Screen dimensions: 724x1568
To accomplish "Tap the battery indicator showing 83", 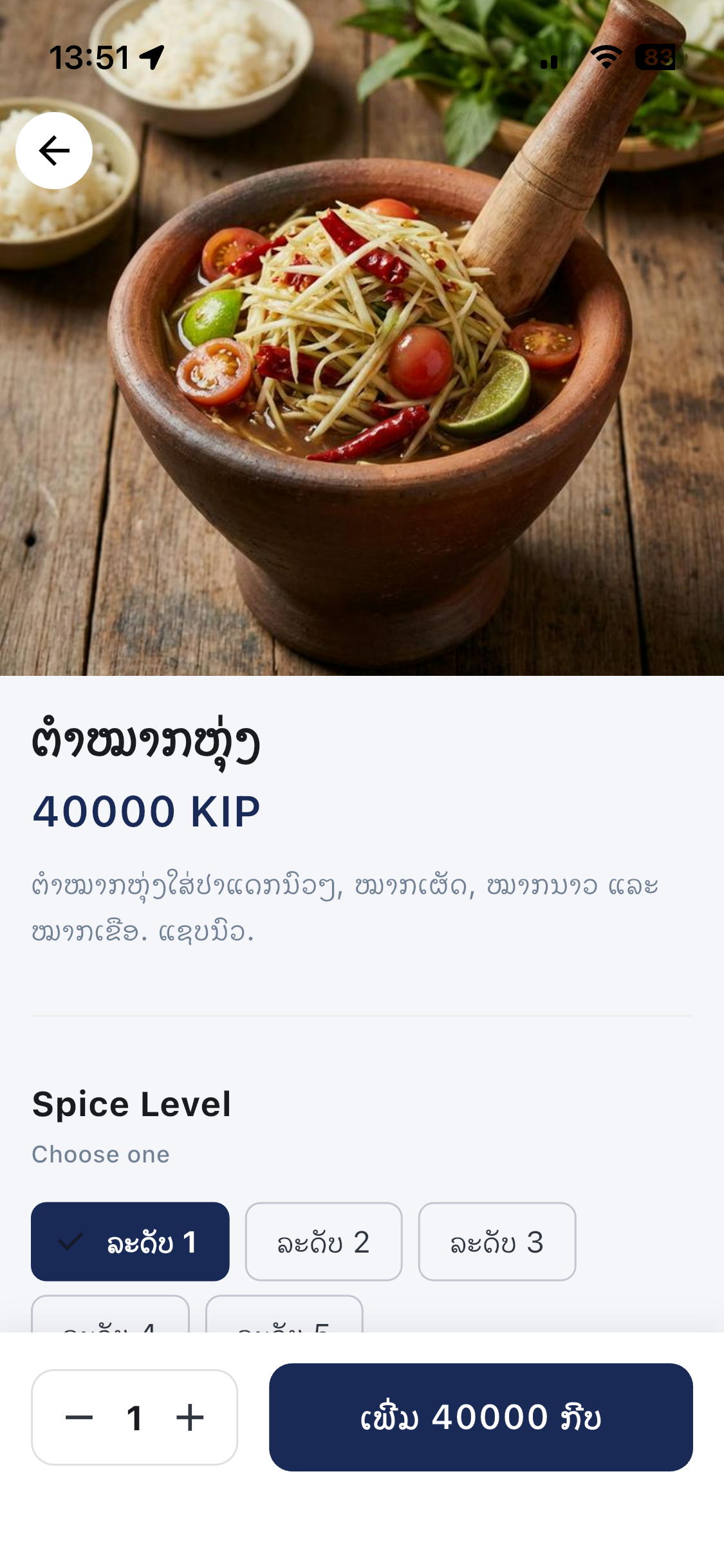I will [x=656, y=58].
